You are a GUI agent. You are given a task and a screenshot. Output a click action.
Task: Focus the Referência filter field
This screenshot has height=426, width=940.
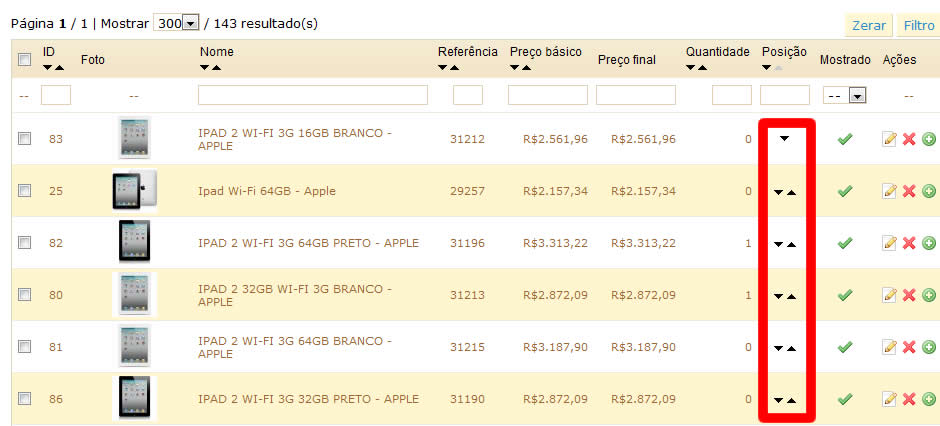click(467, 95)
